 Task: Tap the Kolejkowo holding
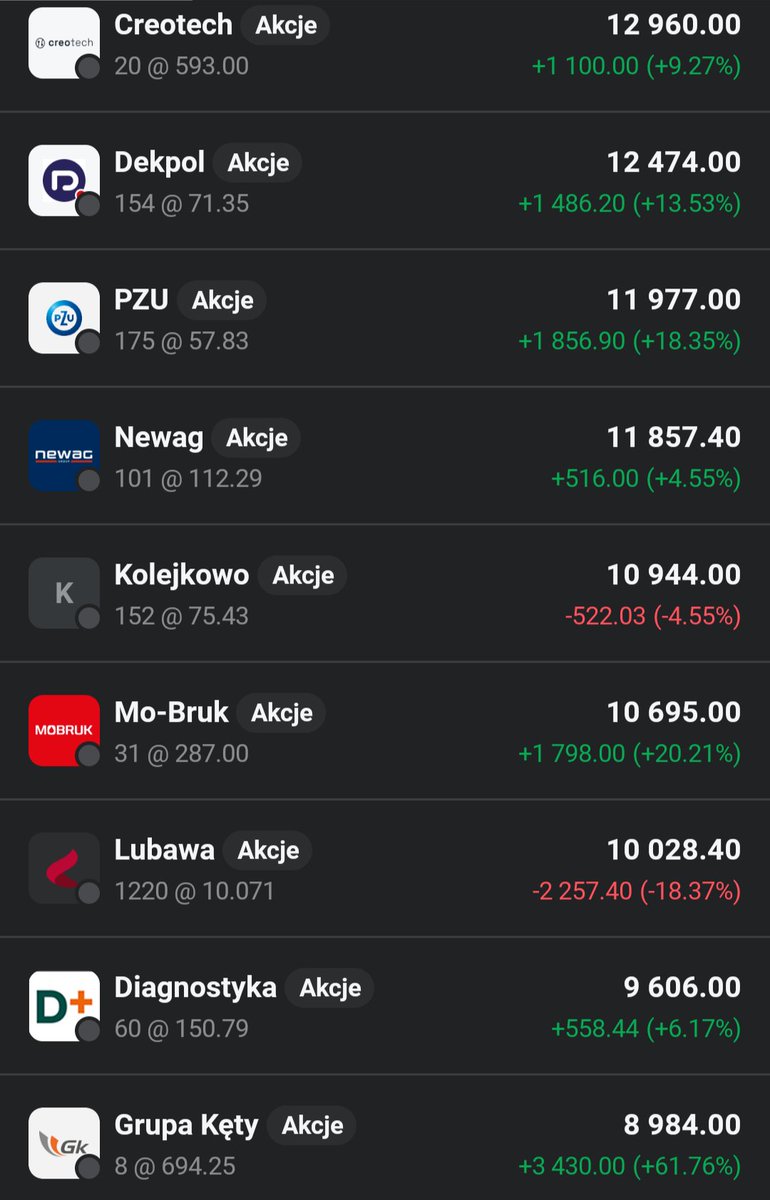pyautogui.click(x=385, y=594)
